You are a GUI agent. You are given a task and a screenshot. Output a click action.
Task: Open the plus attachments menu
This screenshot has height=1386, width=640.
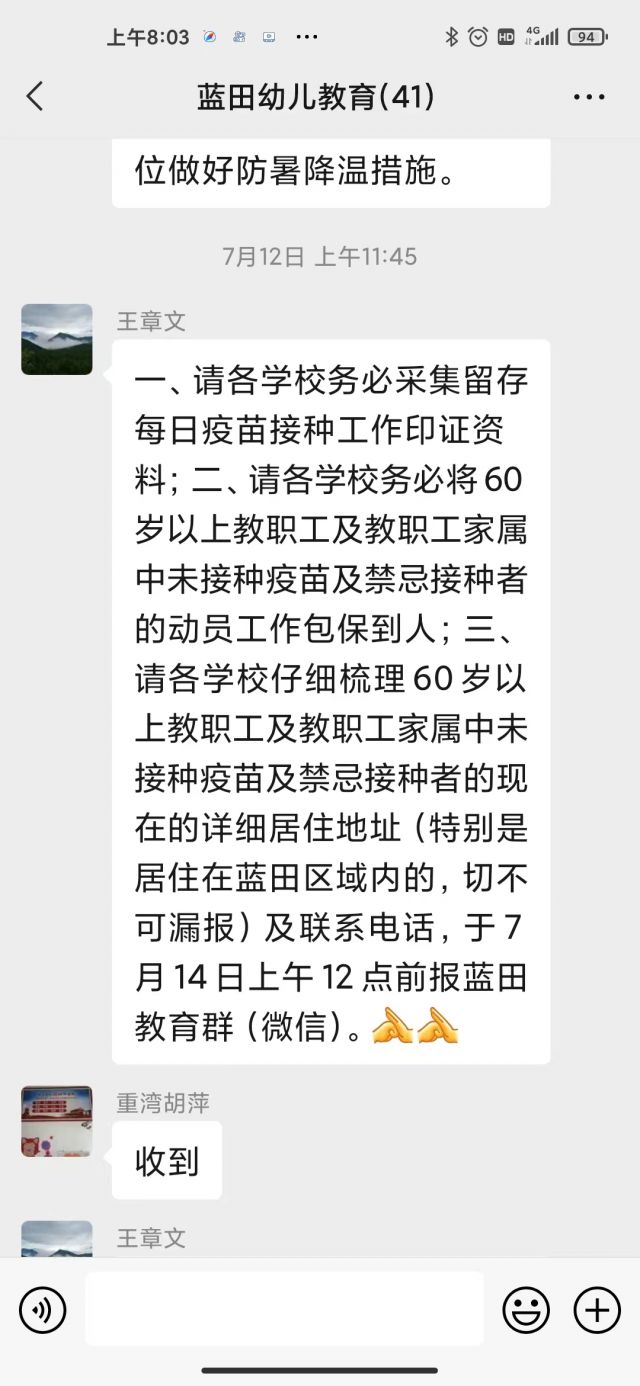pyautogui.click(x=597, y=1310)
